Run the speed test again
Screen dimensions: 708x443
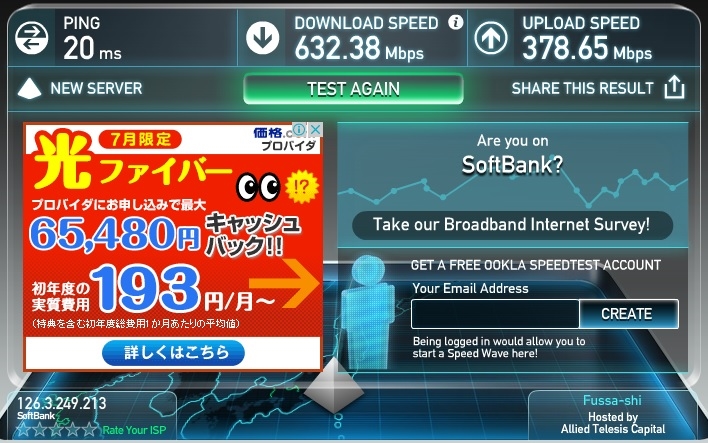tap(353, 88)
